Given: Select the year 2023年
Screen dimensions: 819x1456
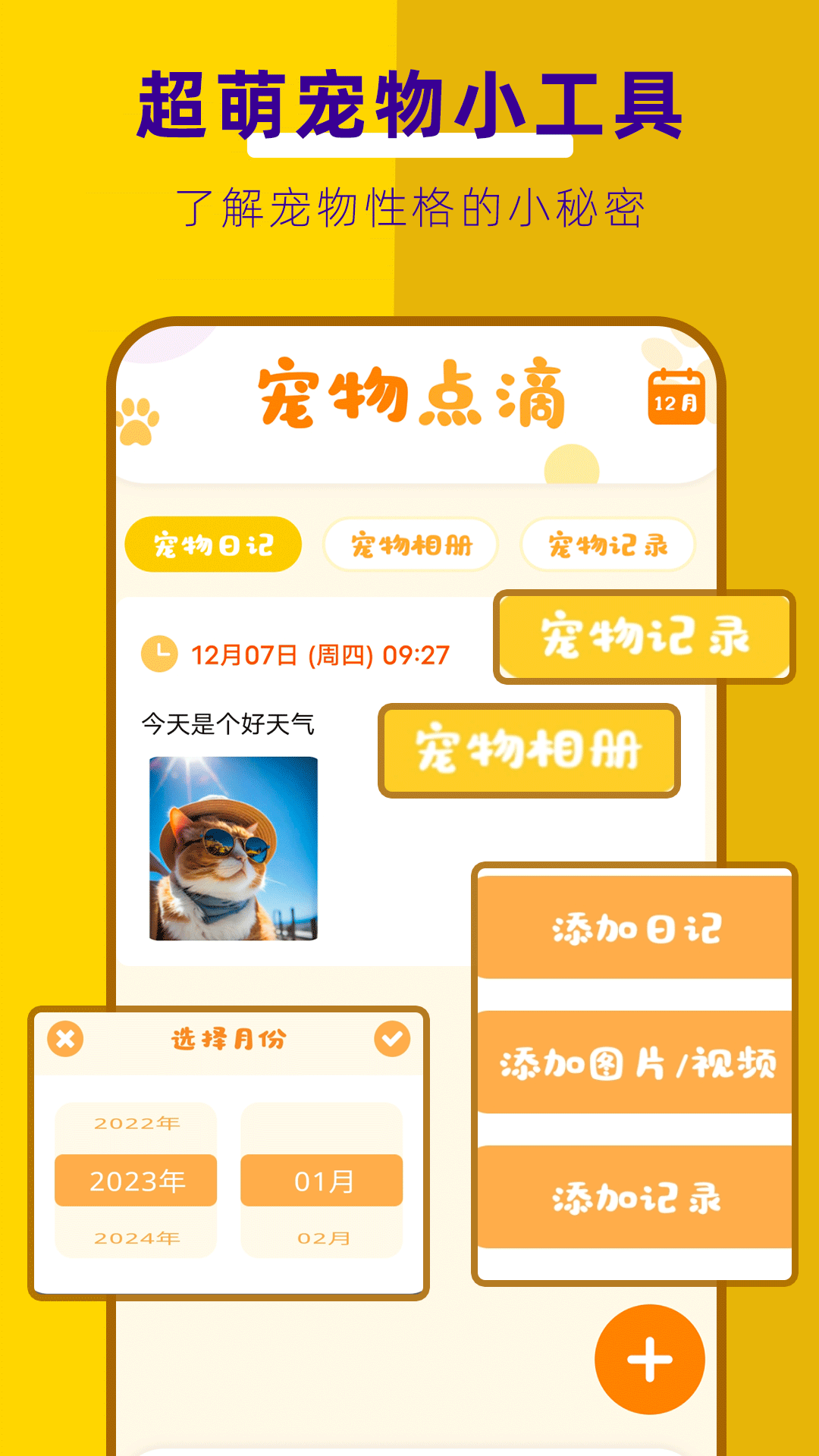Looking at the screenshot, I should click(136, 1178).
